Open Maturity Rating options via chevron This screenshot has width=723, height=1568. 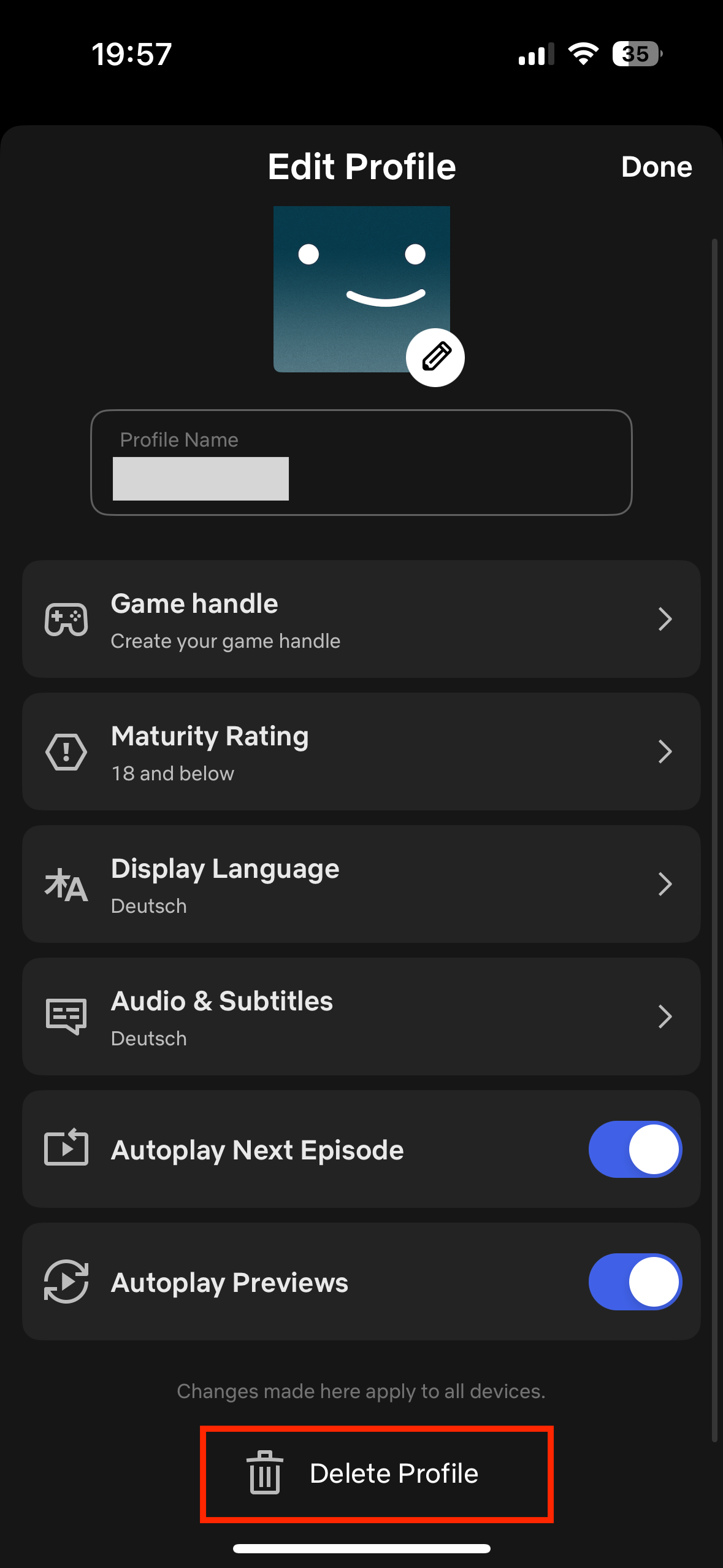click(666, 751)
